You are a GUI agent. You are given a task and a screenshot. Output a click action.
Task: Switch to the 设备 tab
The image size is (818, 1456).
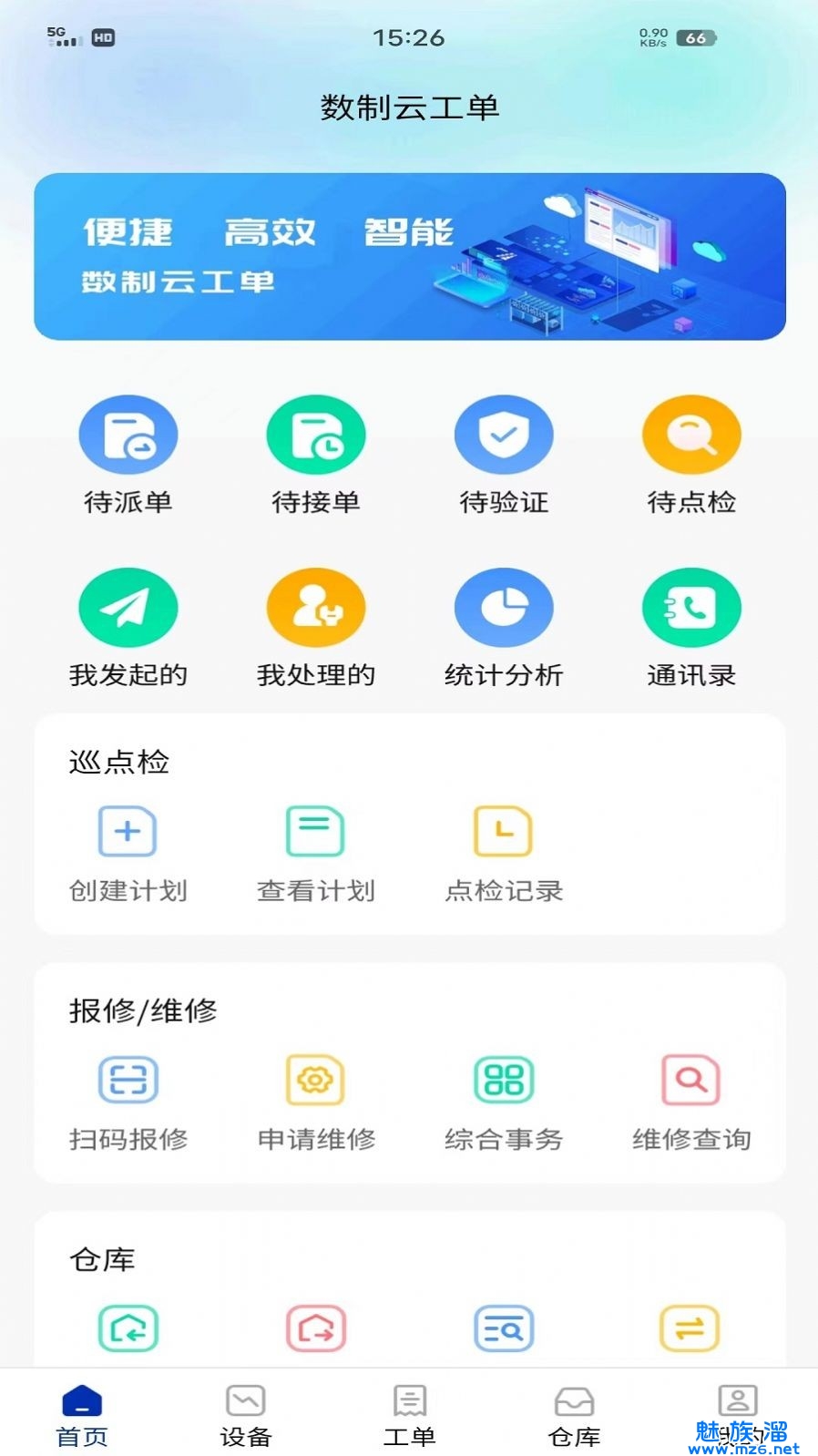(246, 1415)
